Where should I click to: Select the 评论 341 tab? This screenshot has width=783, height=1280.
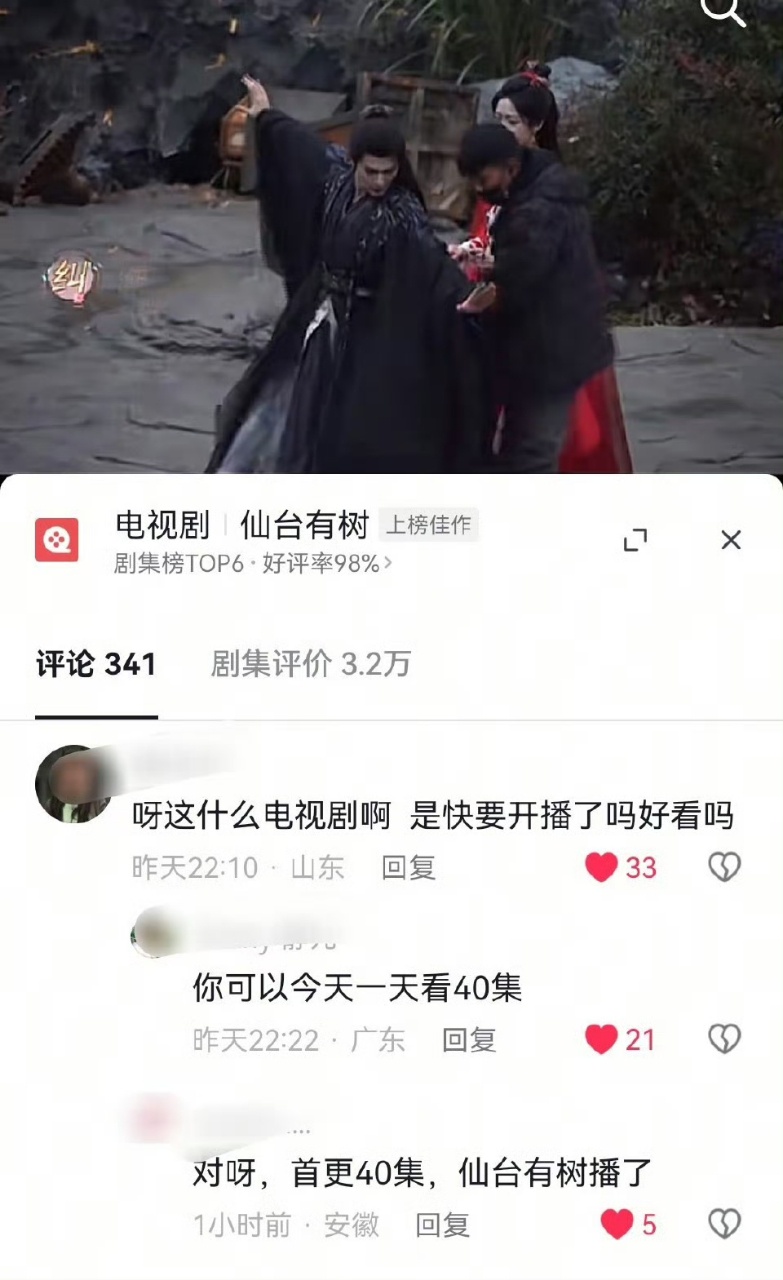click(96, 664)
